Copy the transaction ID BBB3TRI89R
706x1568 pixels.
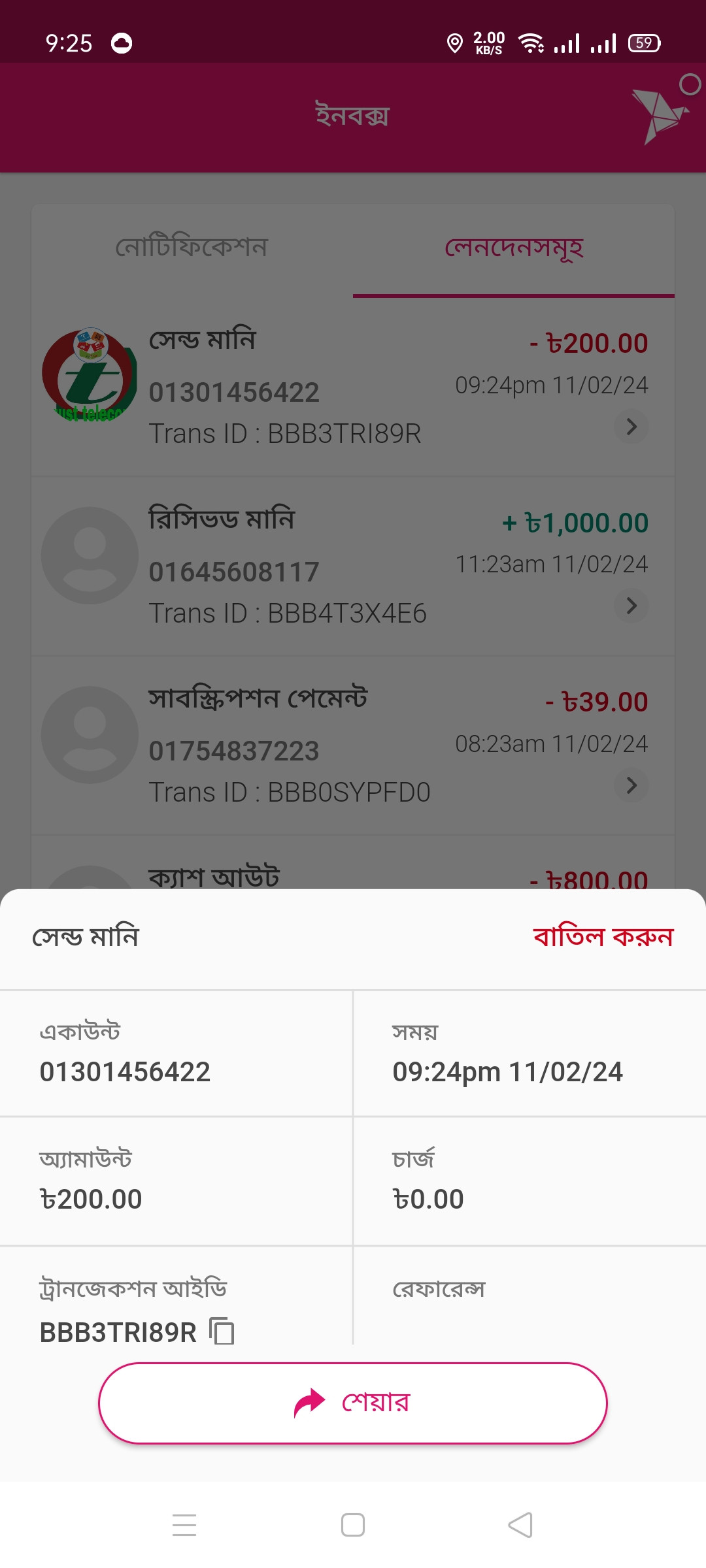(222, 1331)
